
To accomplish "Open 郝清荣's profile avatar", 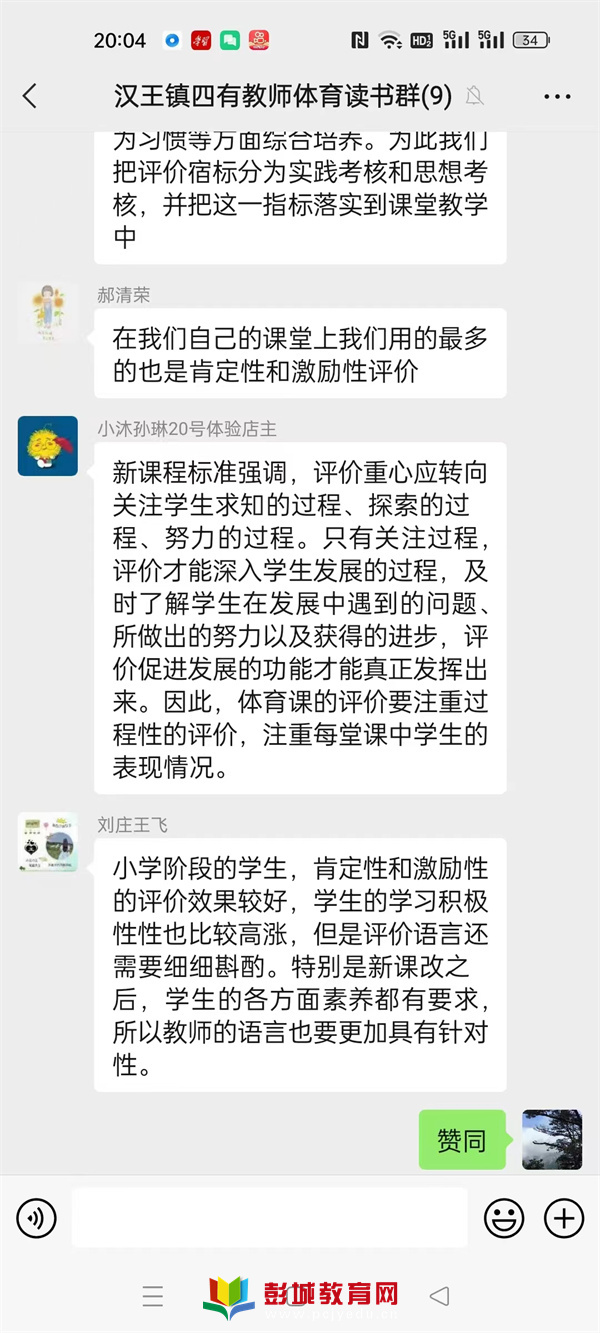I will pyautogui.click(x=47, y=313).
